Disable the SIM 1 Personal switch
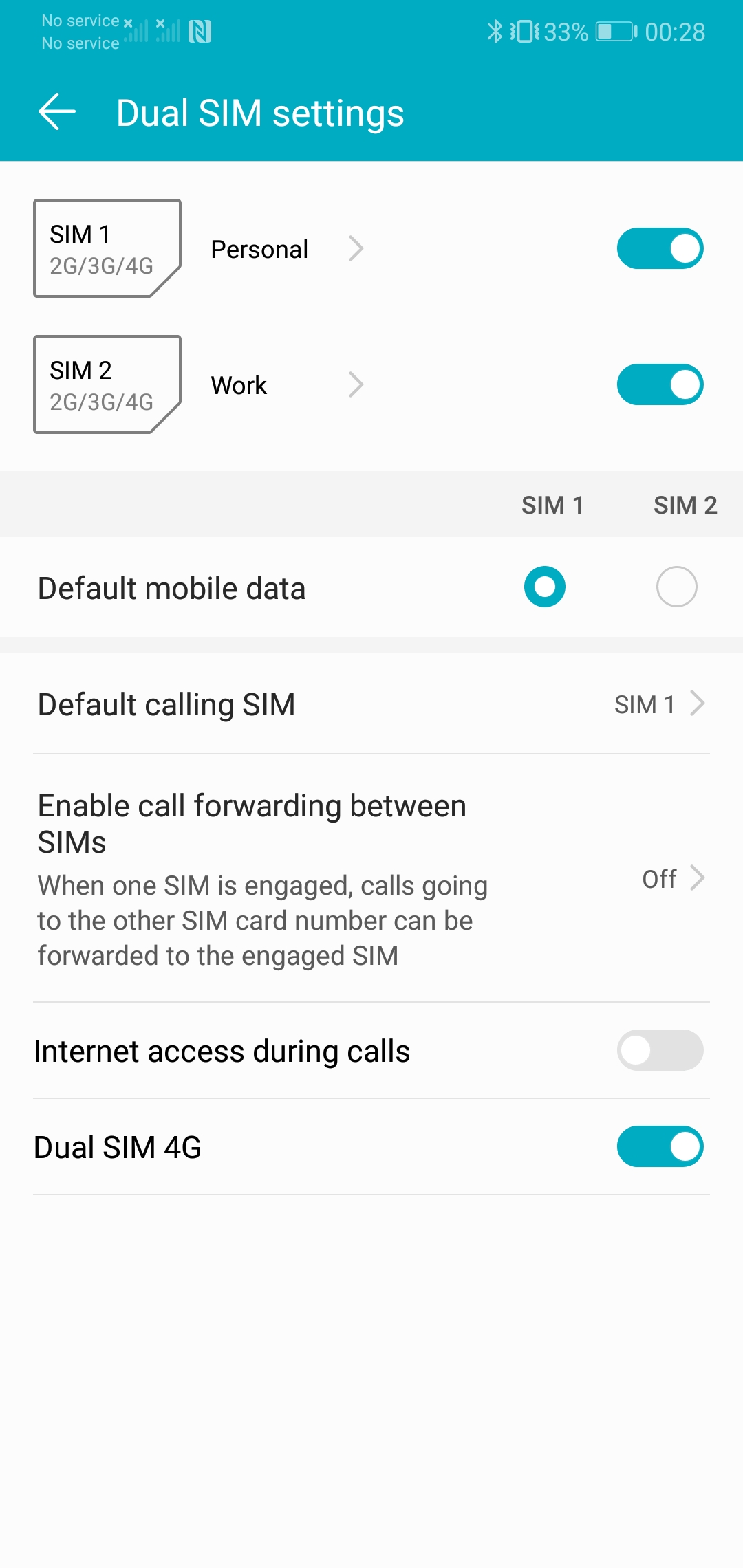 pyautogui.click(x=660, y=248)
